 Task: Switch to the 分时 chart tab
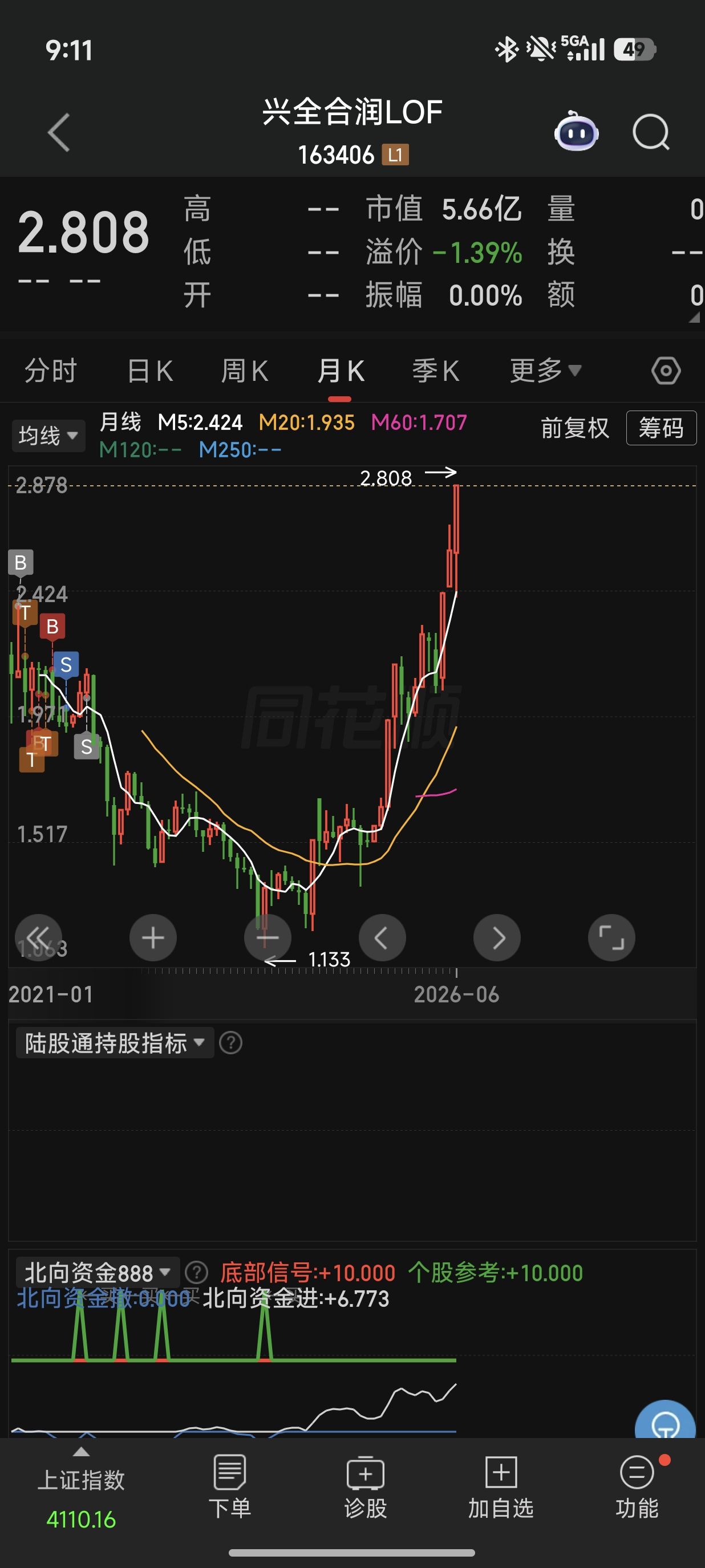pyautogui.click(x=51, y=371)
